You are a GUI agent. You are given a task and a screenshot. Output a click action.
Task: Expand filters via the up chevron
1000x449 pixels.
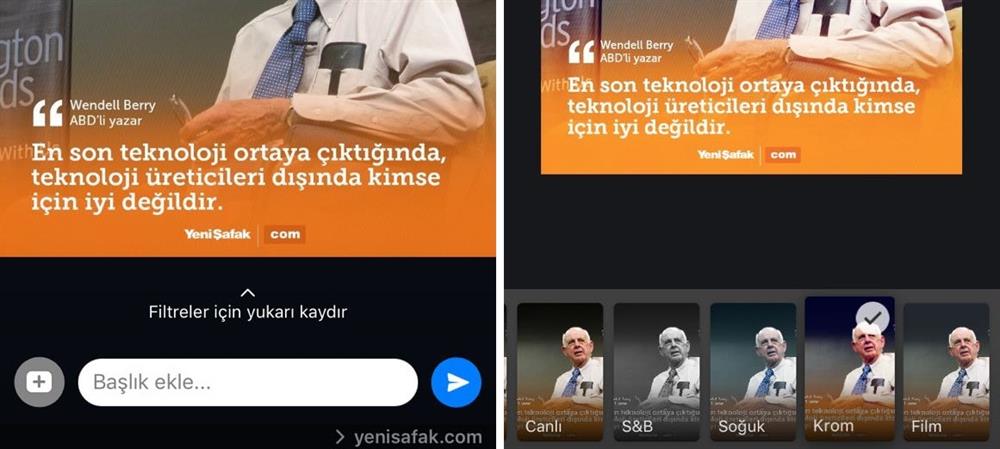pos(248,293)
